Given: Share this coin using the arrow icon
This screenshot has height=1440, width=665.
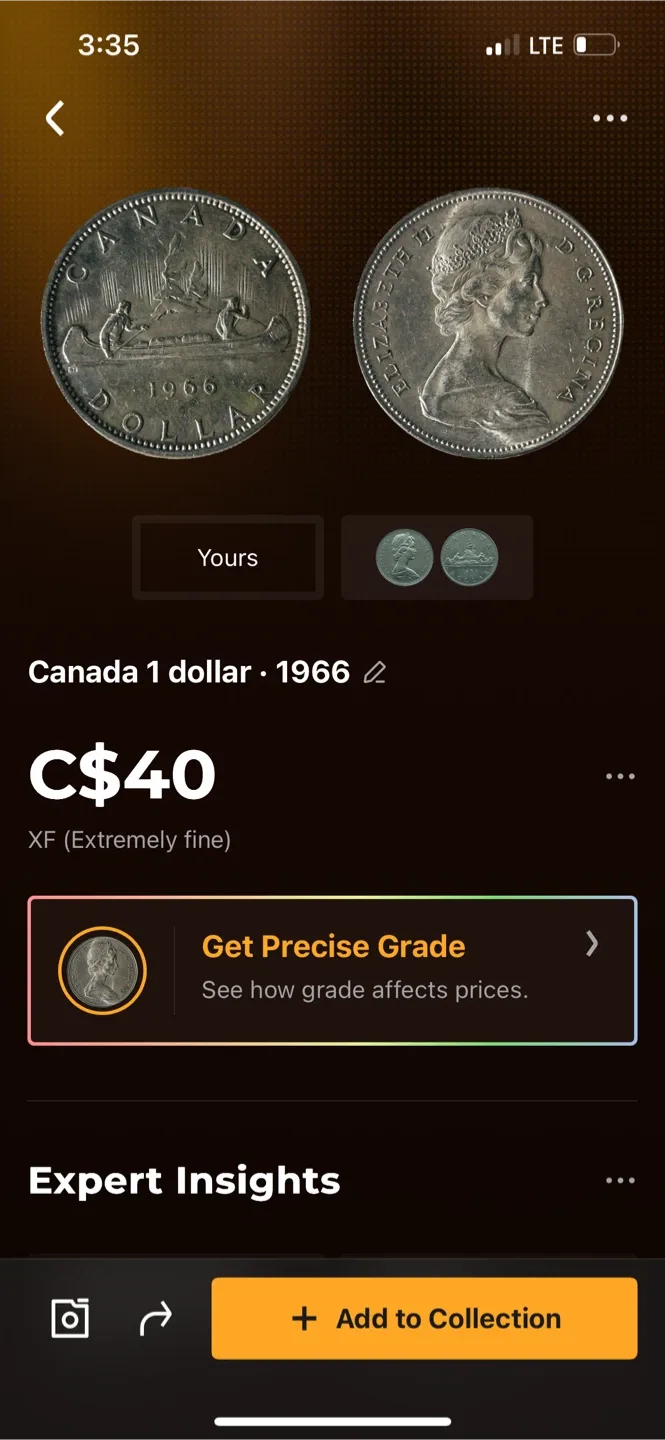Looking at the screenshot, I should tap(155, 1319).
